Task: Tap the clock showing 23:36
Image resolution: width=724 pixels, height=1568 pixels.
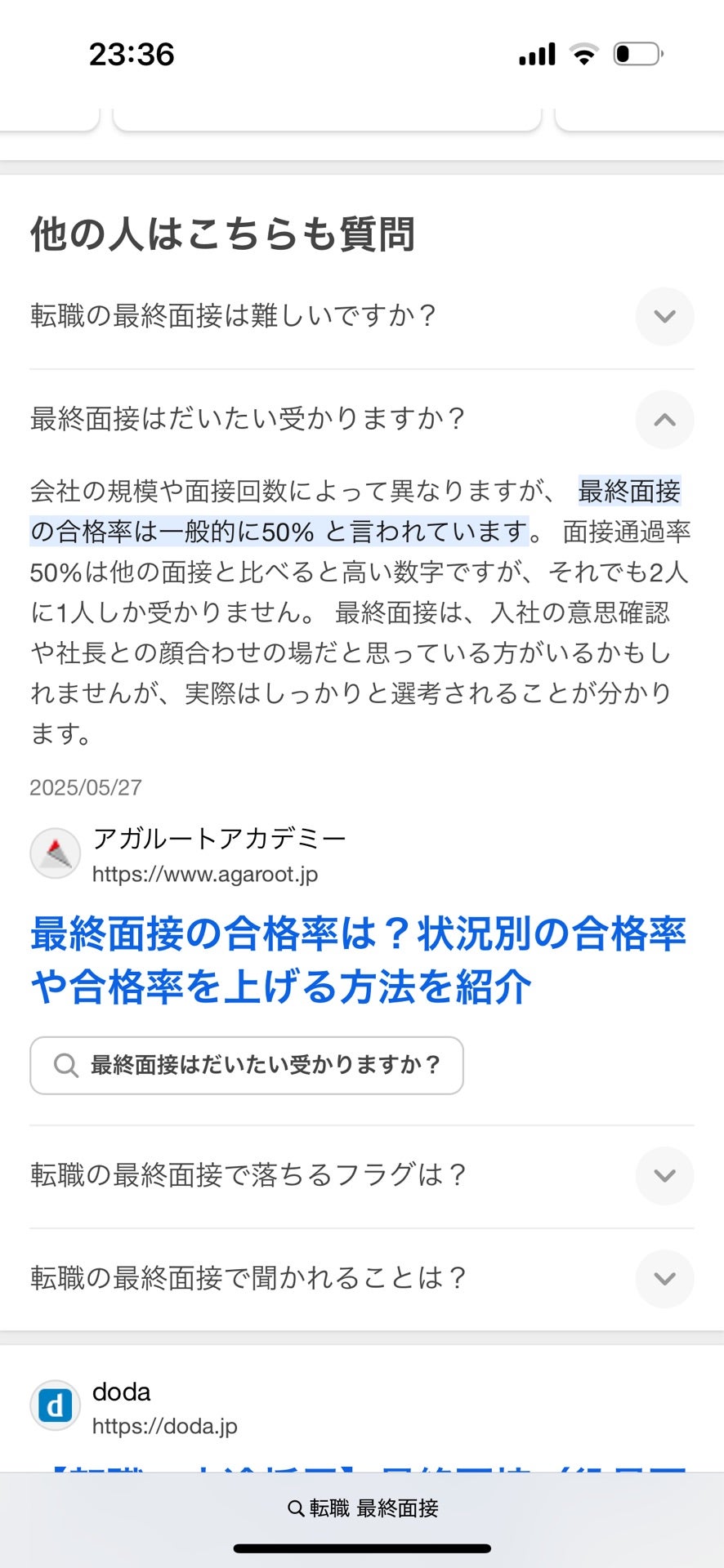Action: pos(131,54)
